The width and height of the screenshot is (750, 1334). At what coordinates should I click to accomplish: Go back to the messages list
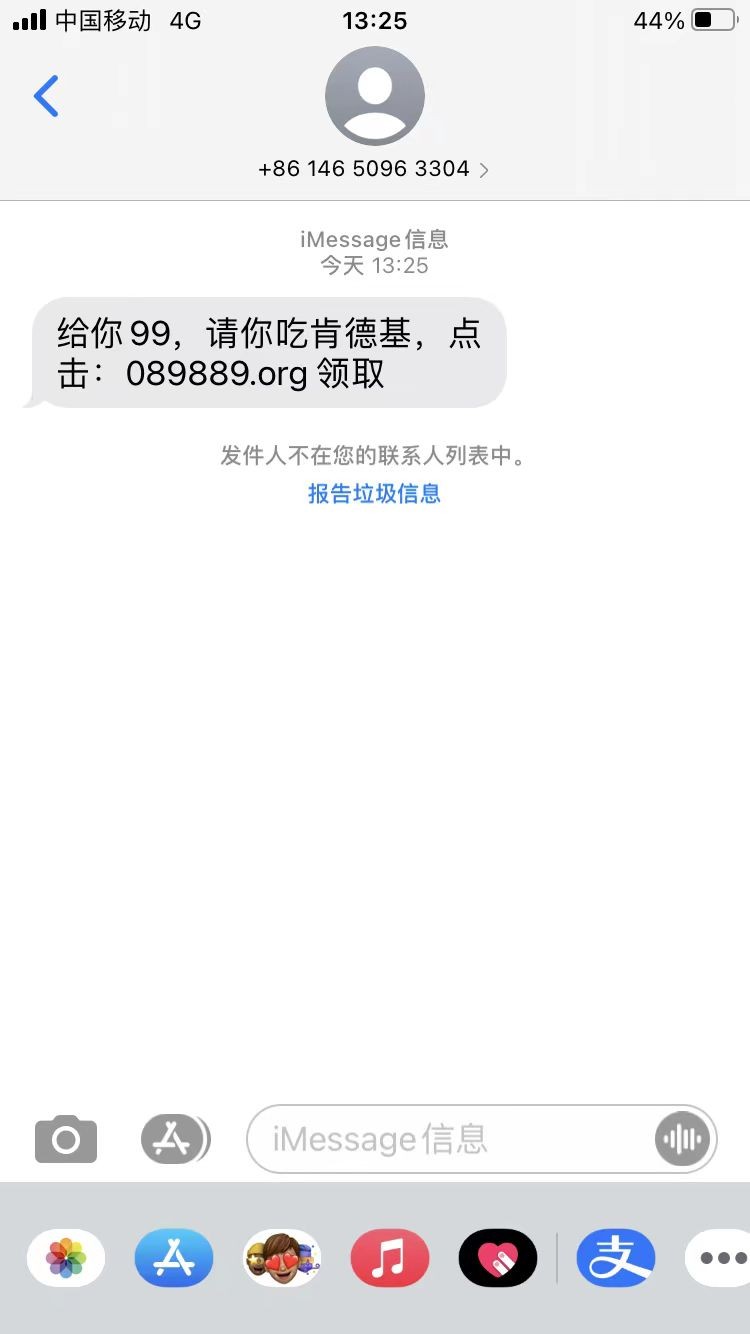pyautogui.click(x=46, y=97)
